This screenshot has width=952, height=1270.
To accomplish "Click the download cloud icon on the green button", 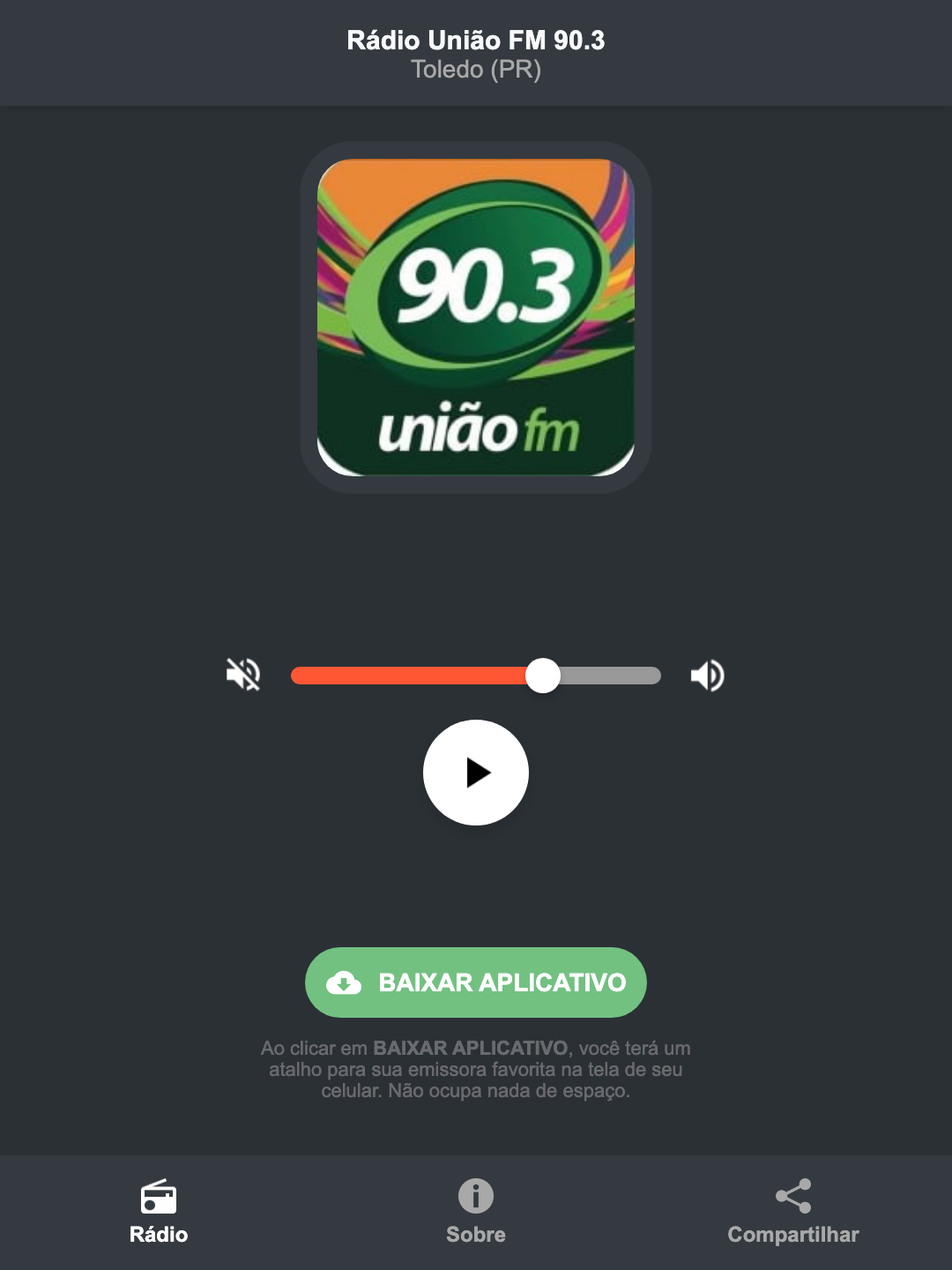I will pyautogui.click(x=346, y=982).
